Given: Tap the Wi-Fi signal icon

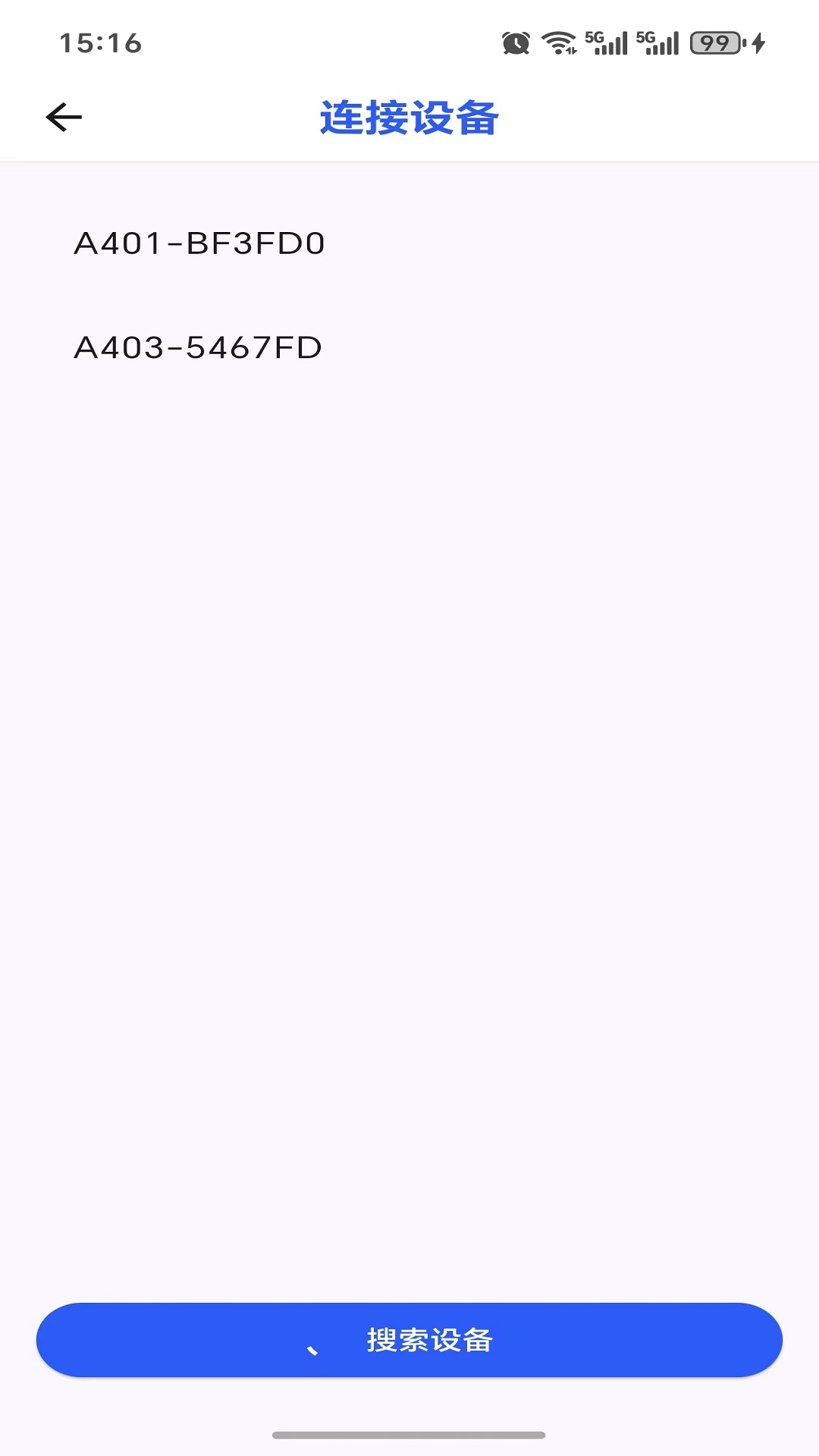Looking at the screenshot, I should point(559,43).
